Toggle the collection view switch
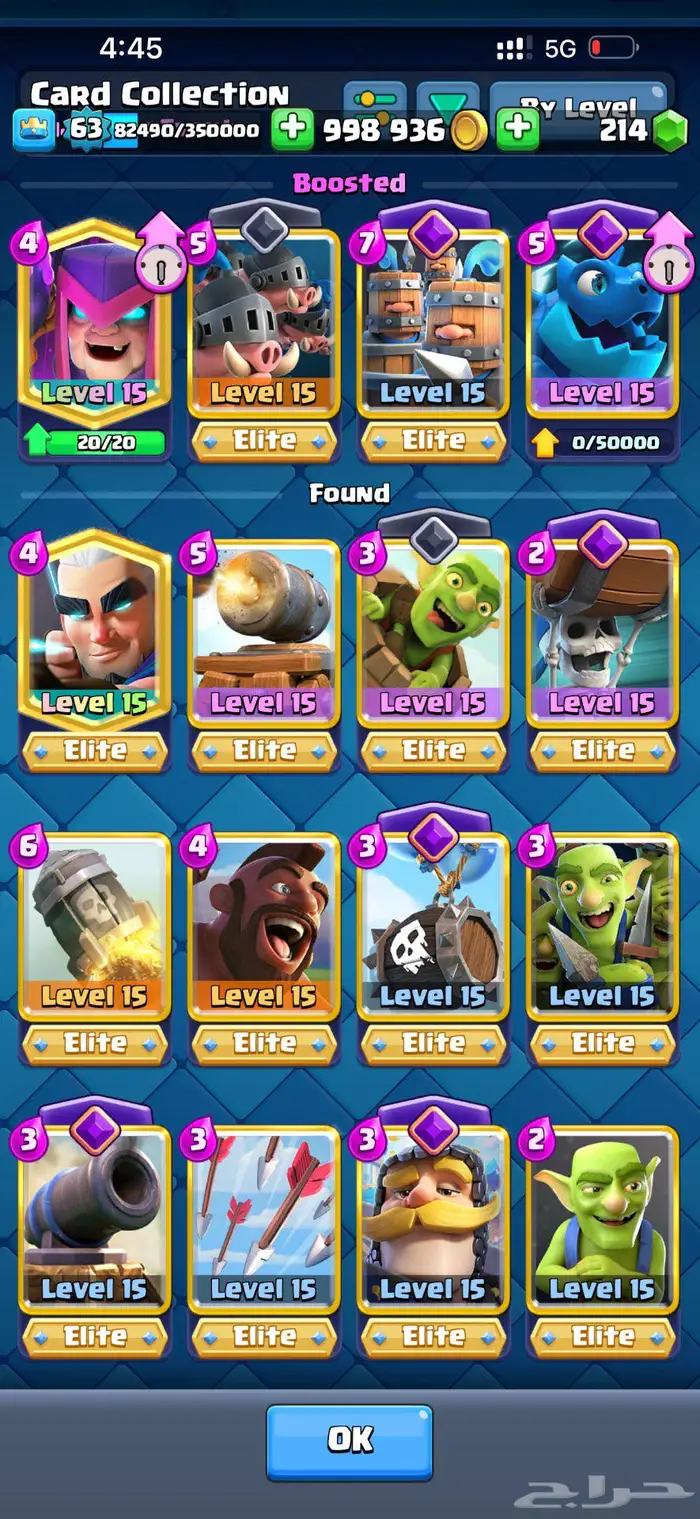Viewport: 700px width, 1519px height. pyautogui.click(x=375, y=99)
